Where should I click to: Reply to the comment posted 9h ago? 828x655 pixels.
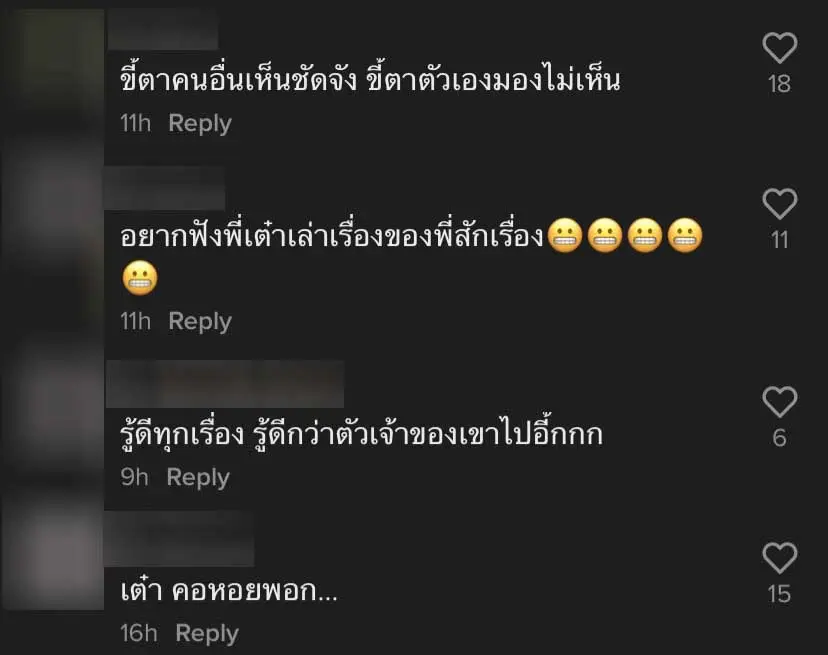(x=197, y=477)
